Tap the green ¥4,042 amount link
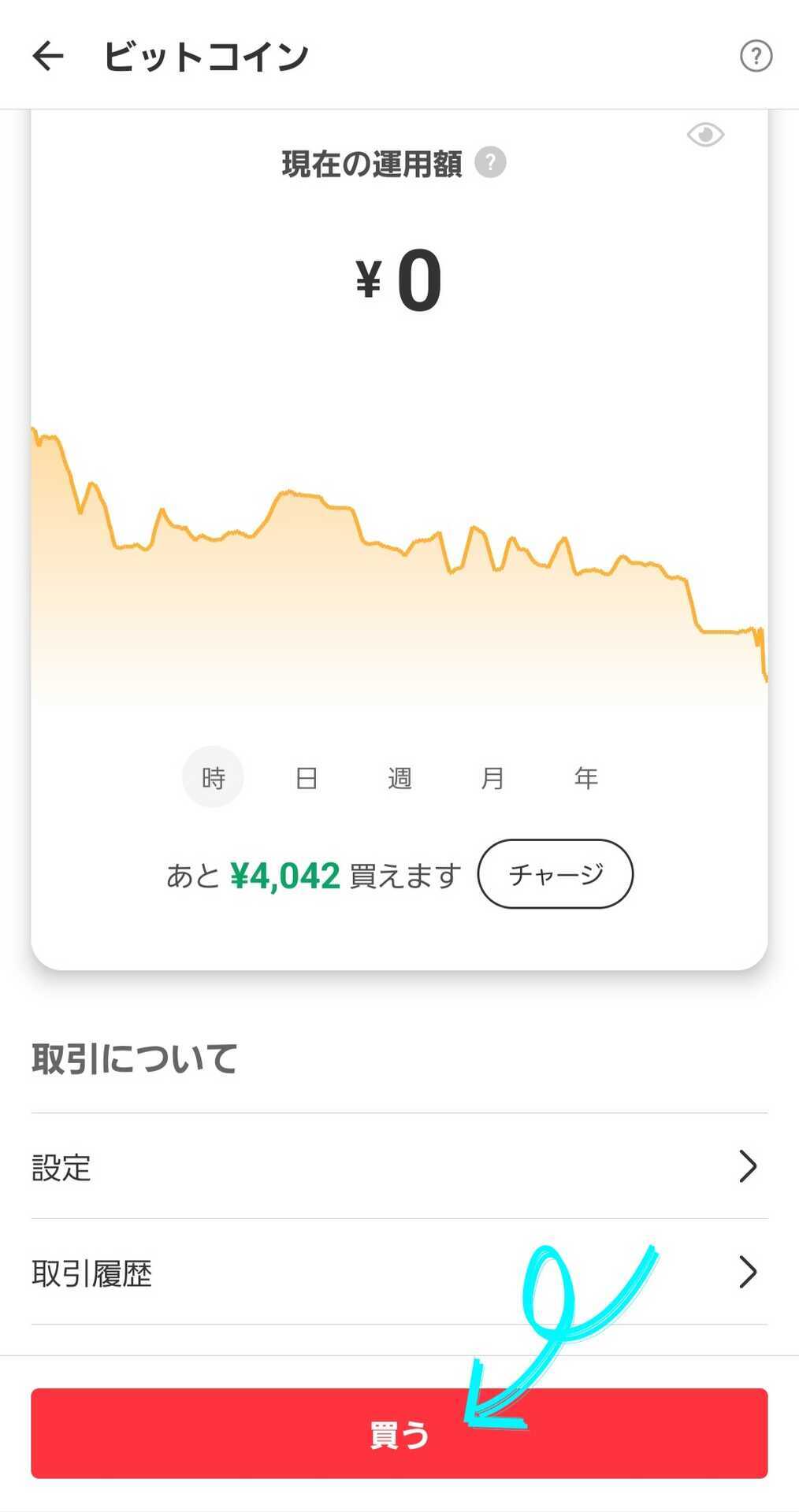This screenshot has width=799, height=1512. click(x=285, y=874)
